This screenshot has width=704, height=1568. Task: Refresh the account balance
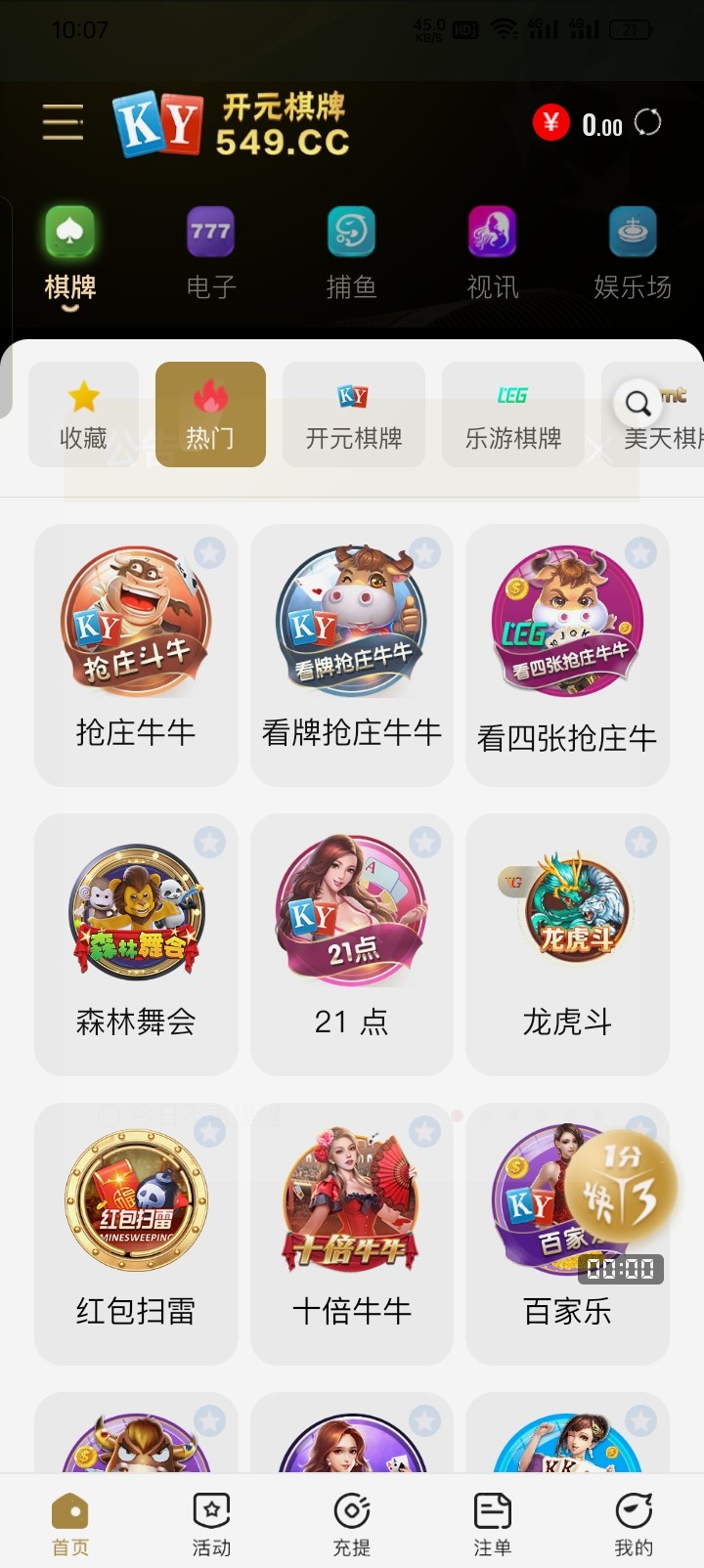coord(648,123)
